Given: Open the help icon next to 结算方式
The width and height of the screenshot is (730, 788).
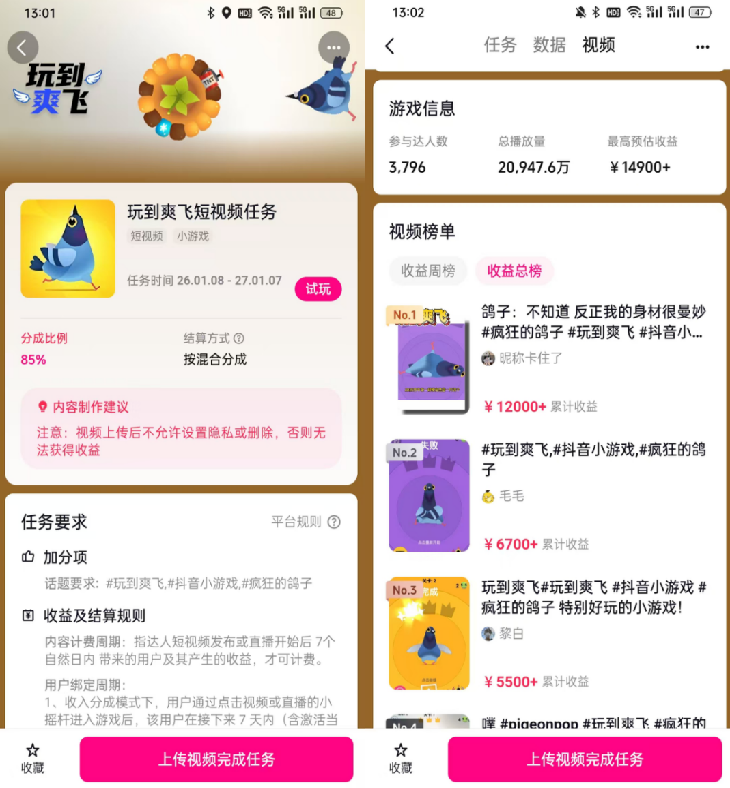Looking at the screenshot, I should coord(239,339).
